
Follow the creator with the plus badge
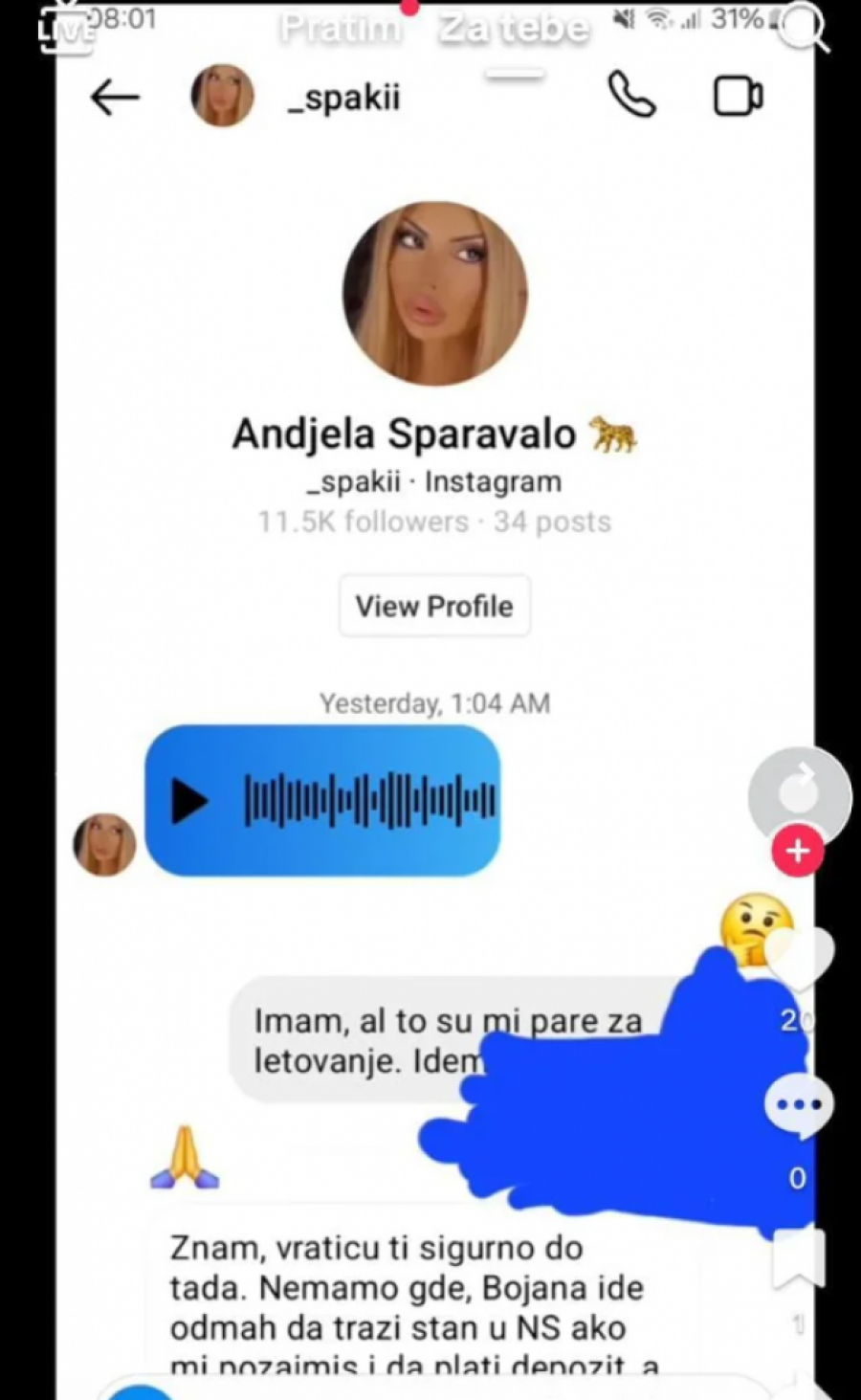[x=798, y=851]
